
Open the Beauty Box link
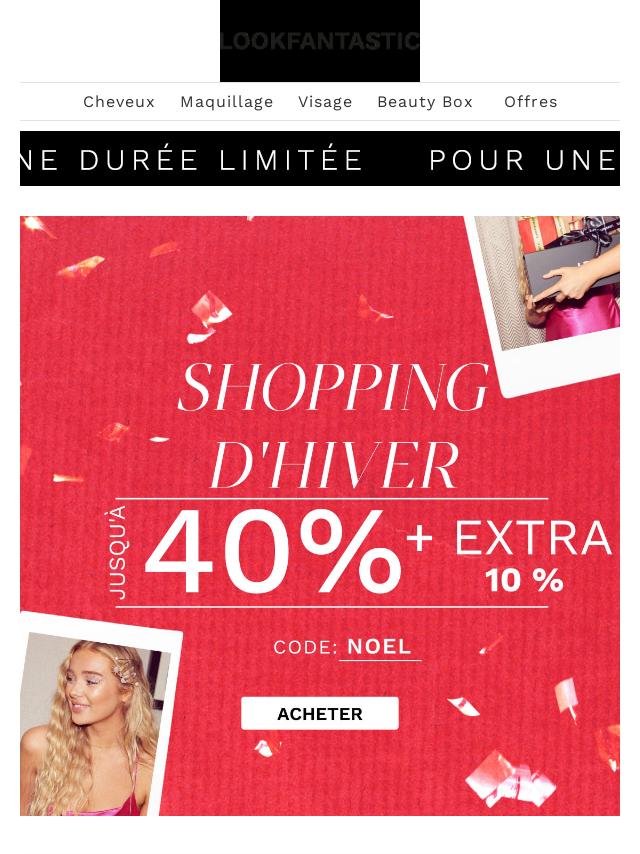point(425,102)
